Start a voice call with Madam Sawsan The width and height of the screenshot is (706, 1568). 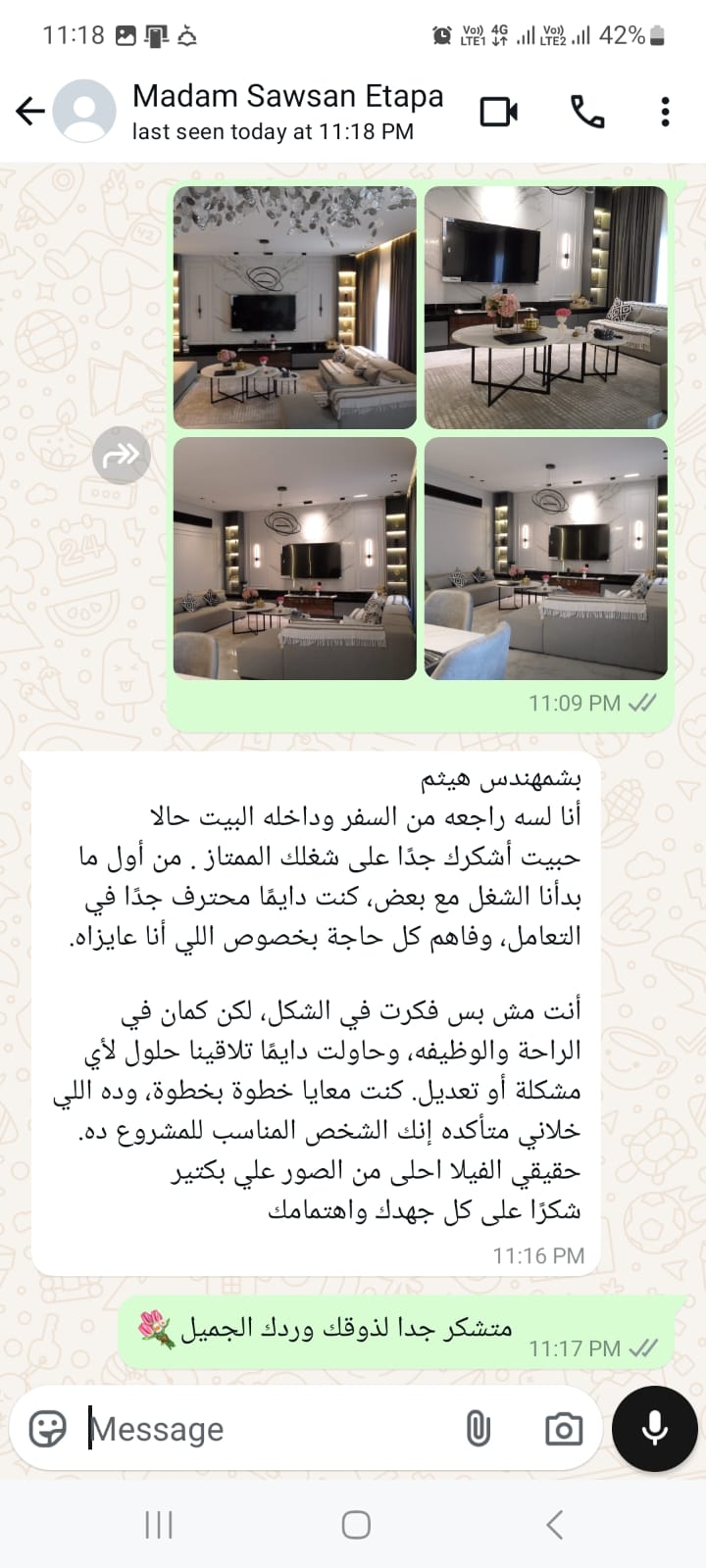click(586, 112)
